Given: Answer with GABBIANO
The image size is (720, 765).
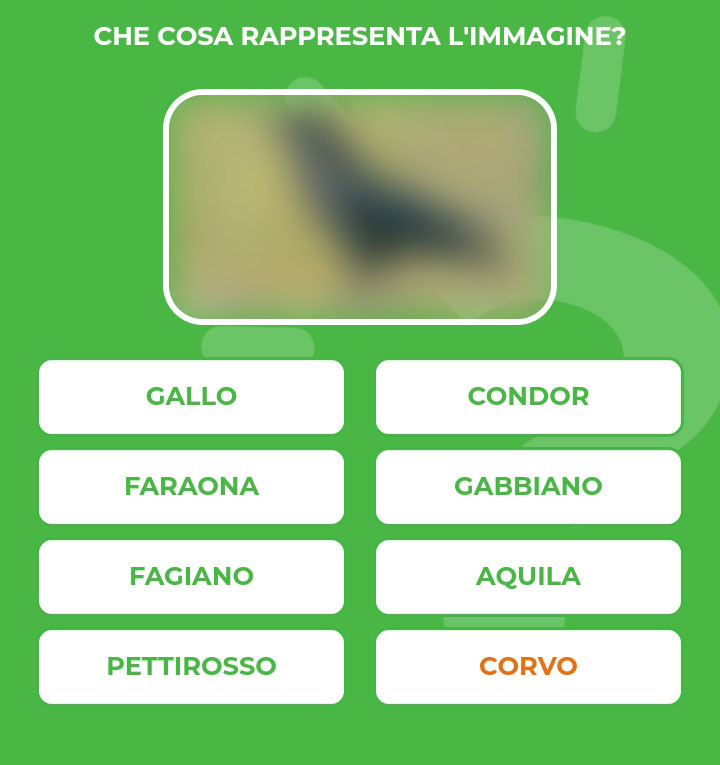Looking at the screenshot, I should pos(528,487).
